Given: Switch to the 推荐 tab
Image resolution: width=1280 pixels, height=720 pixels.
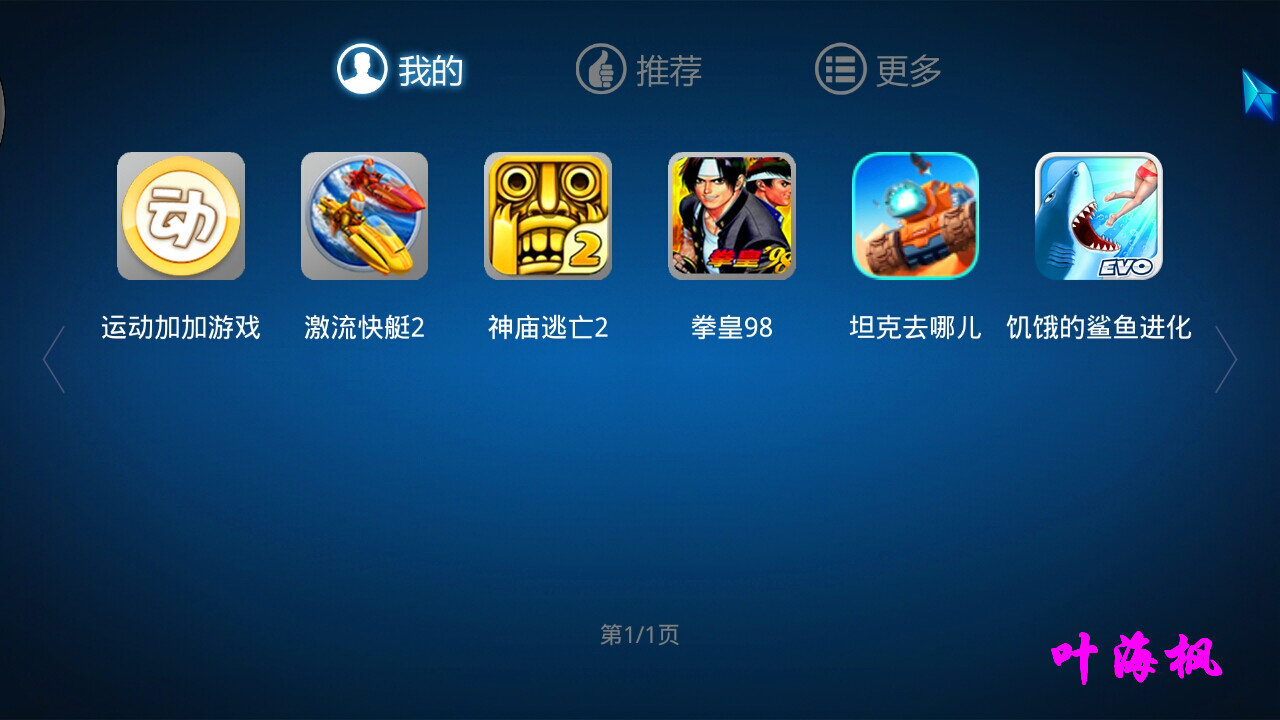Looking at the screenshot, I should (x=640, y=70).
